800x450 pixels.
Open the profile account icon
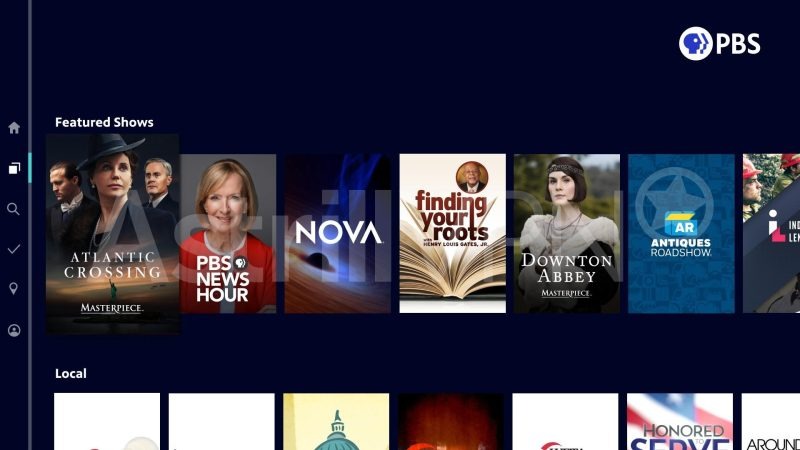point(14,330)
